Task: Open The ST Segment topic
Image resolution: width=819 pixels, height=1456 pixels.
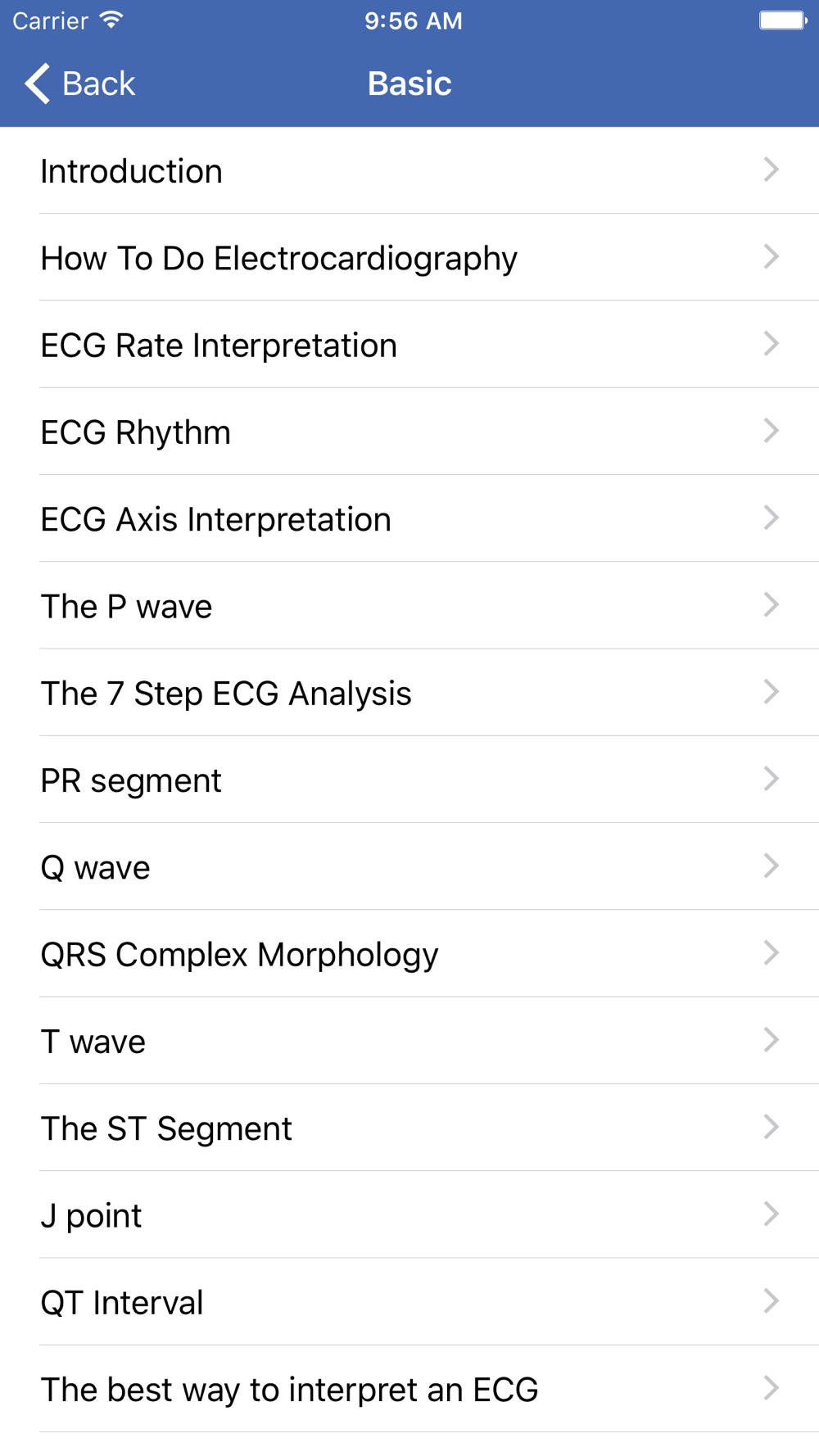Action: point(409,1128)
